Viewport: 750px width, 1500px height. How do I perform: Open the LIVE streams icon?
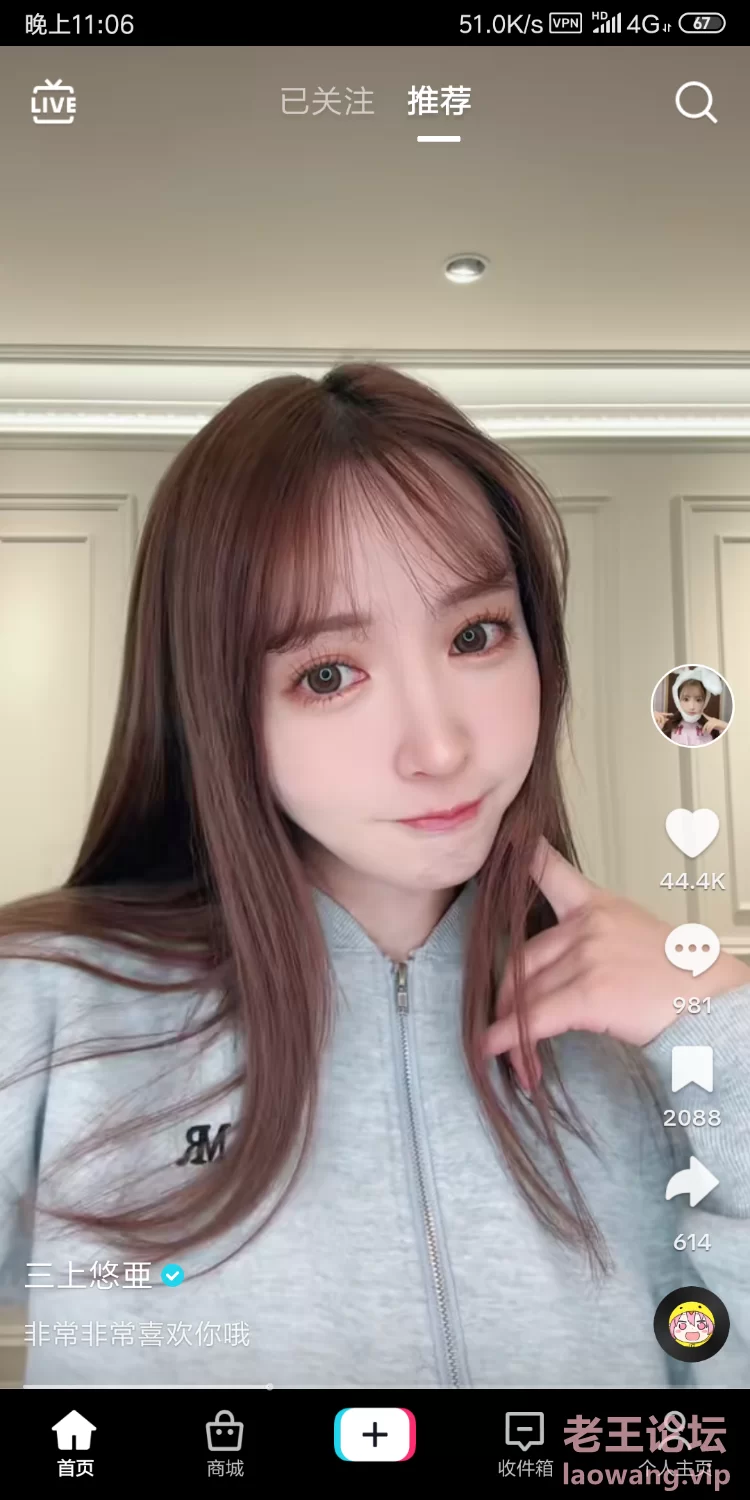pyautogui.click(x=53, y=102)
